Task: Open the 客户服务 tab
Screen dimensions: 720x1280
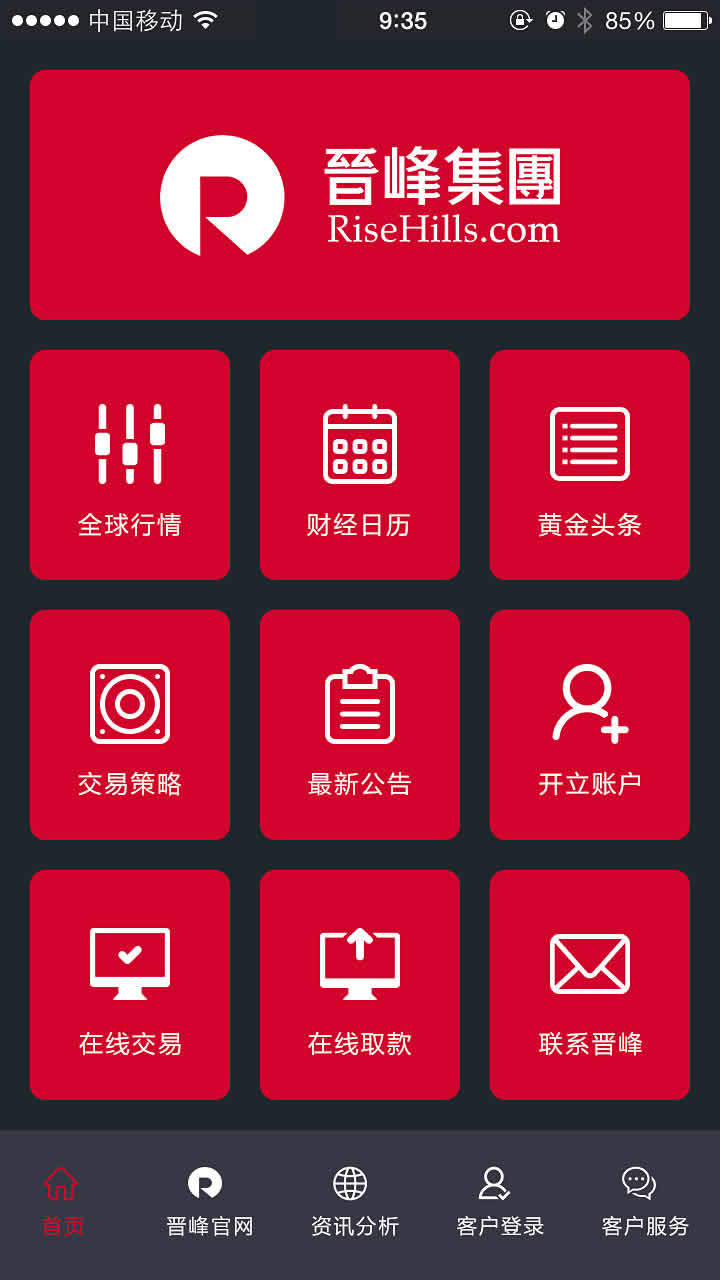Action: tap(644, 1202)
